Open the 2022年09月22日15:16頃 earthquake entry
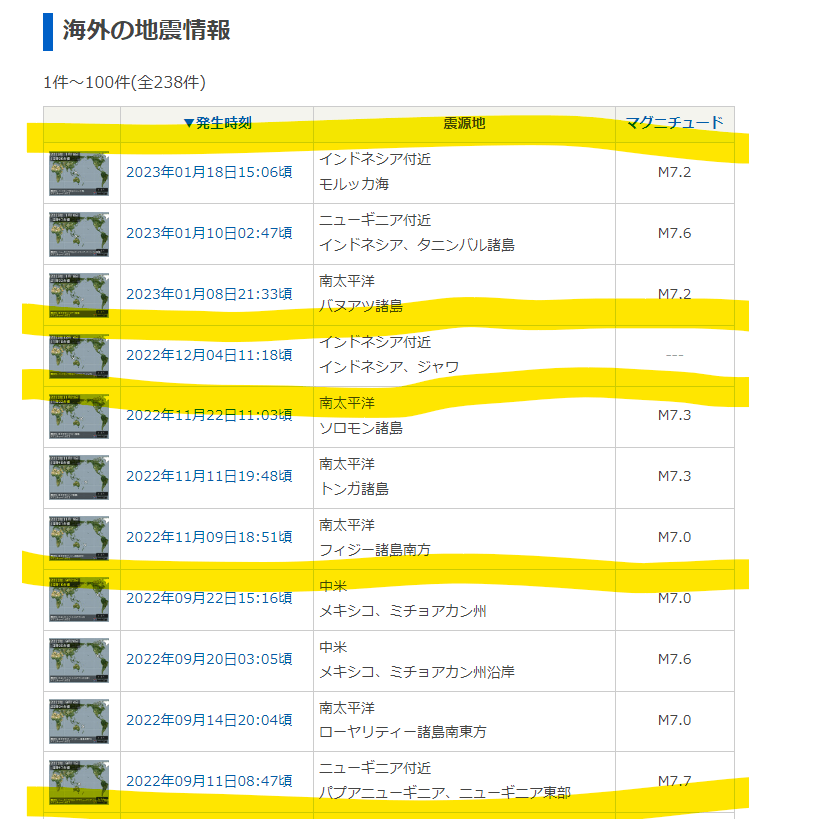The height and width of the screenshot is (831, 822). click(209, 598)
